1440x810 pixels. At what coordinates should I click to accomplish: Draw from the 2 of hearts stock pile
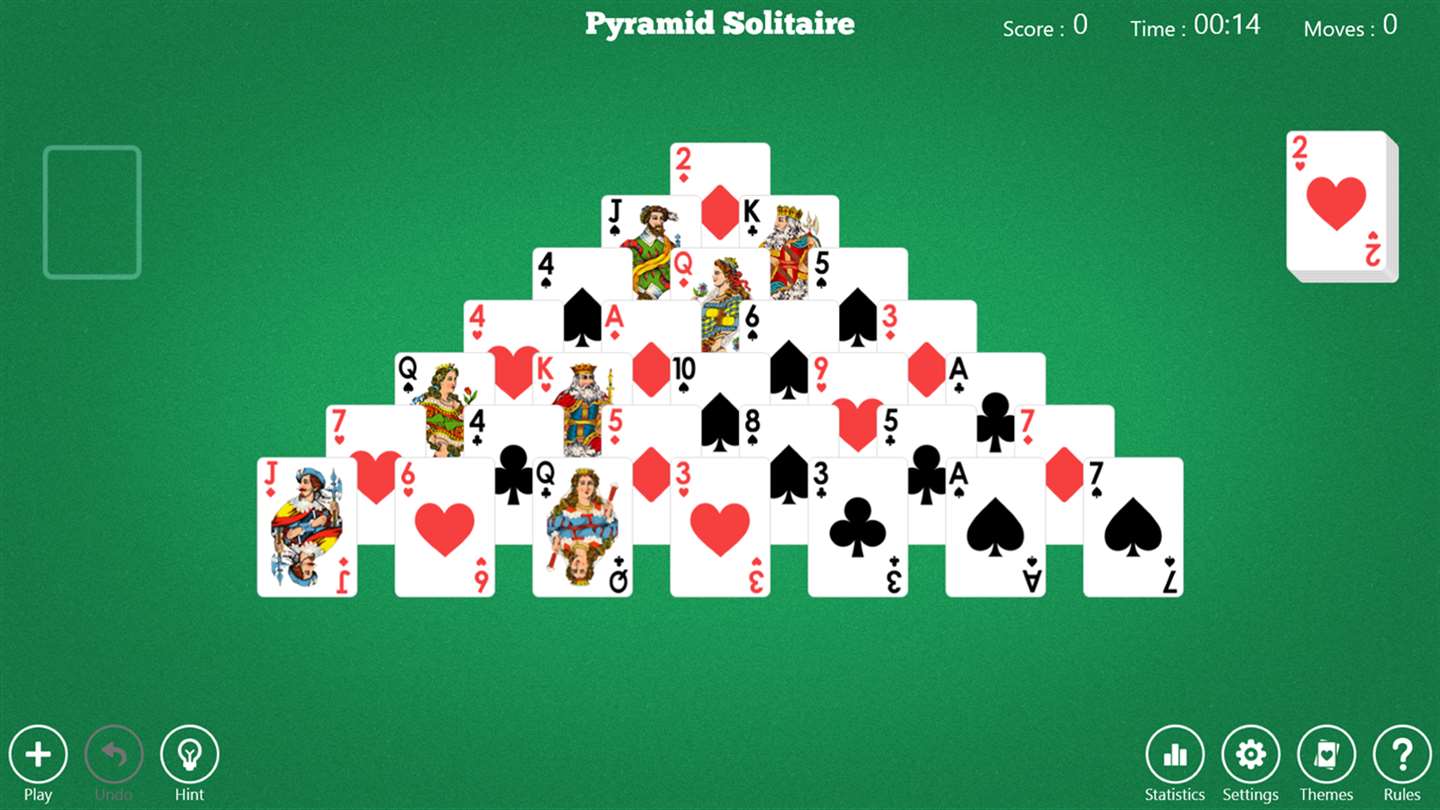[x=1336, y=203]
